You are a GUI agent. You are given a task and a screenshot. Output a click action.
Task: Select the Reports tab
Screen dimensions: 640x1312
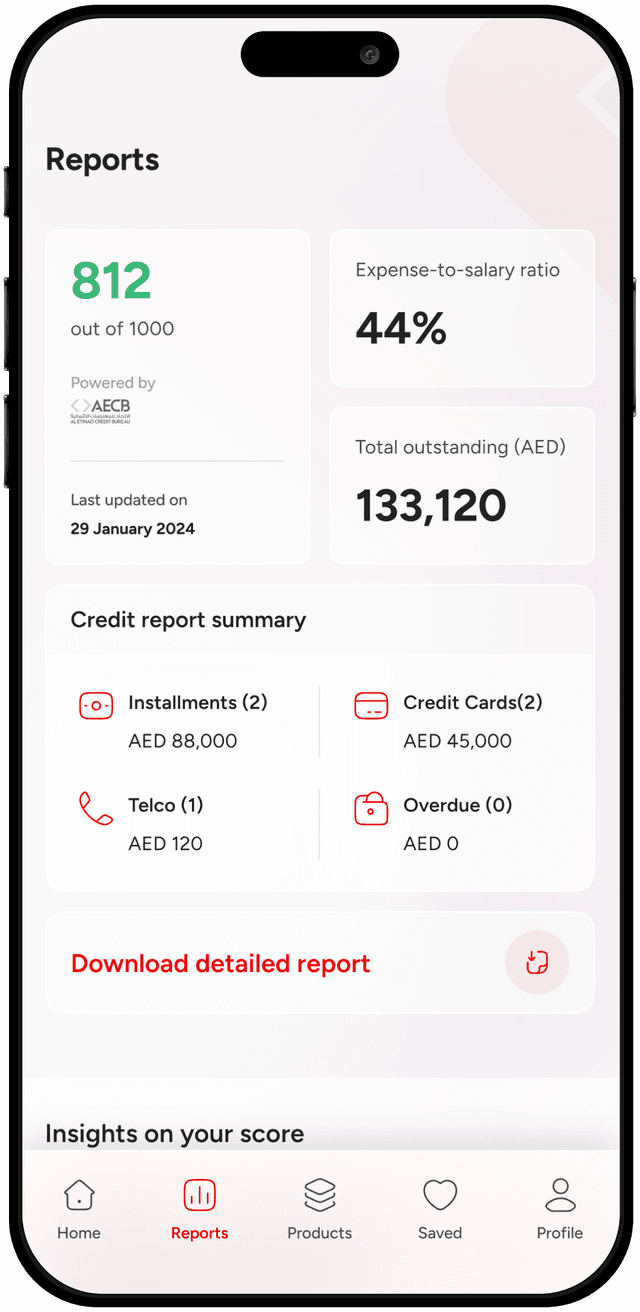point(200,1208)
